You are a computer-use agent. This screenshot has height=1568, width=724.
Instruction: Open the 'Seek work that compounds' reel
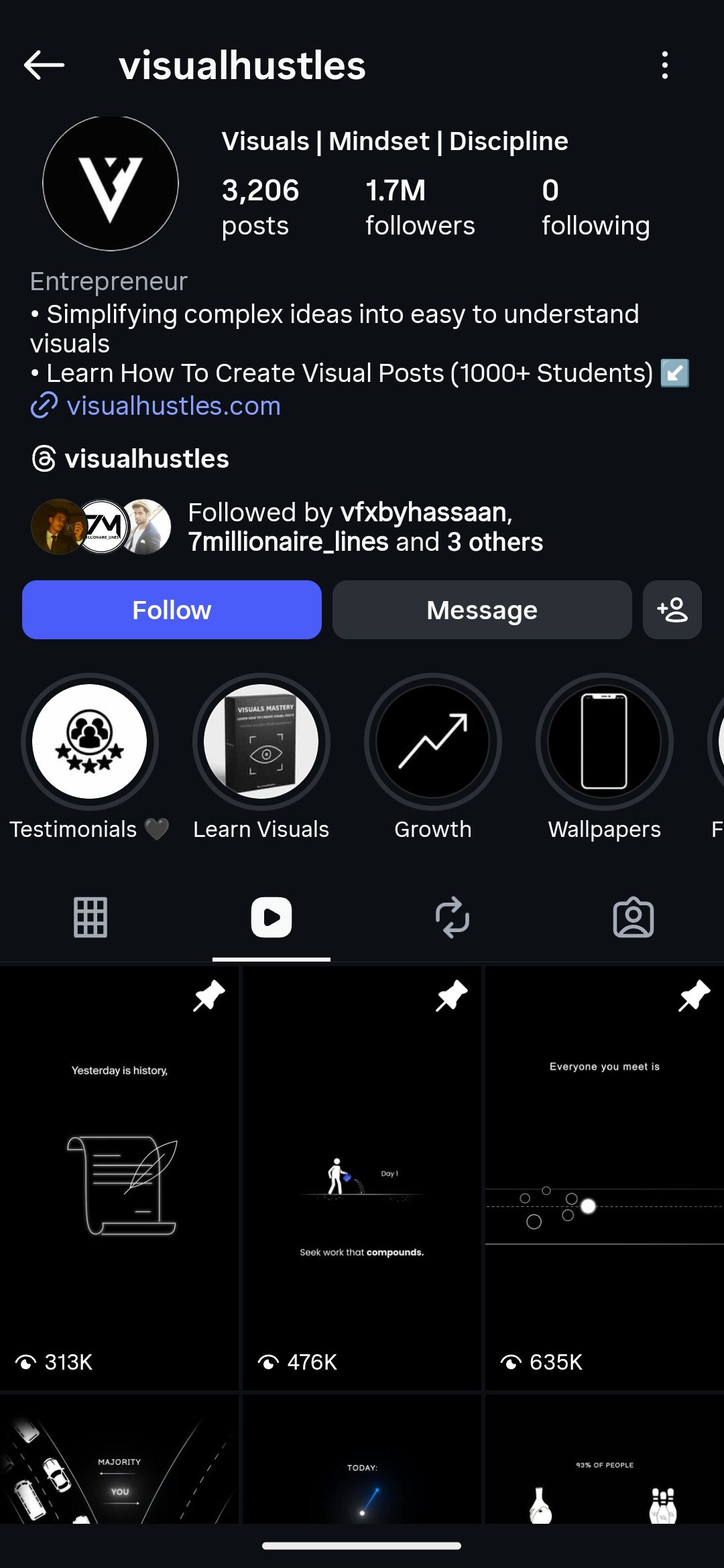tap(362, 1177)
